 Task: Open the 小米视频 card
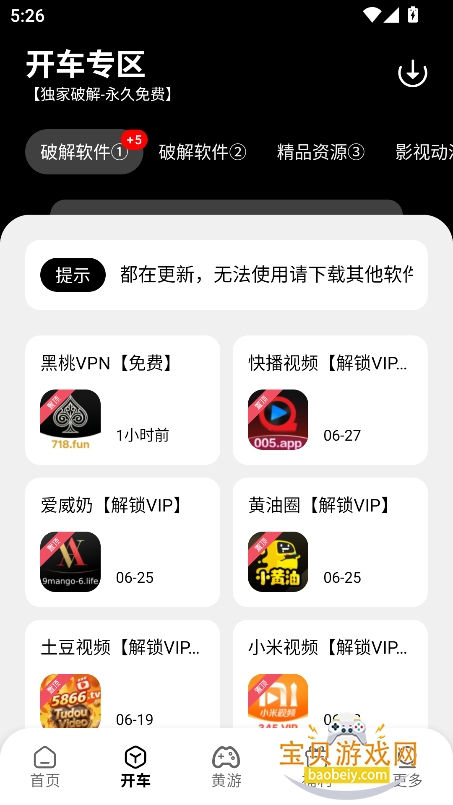(330, 674)
